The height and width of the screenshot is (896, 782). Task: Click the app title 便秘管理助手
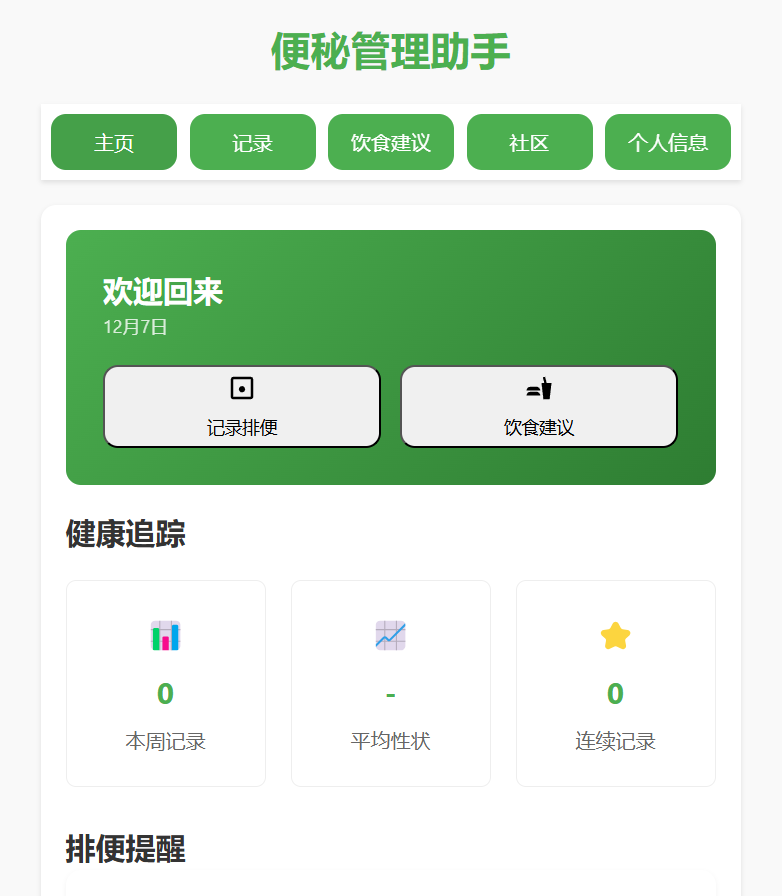click(390, 51)
